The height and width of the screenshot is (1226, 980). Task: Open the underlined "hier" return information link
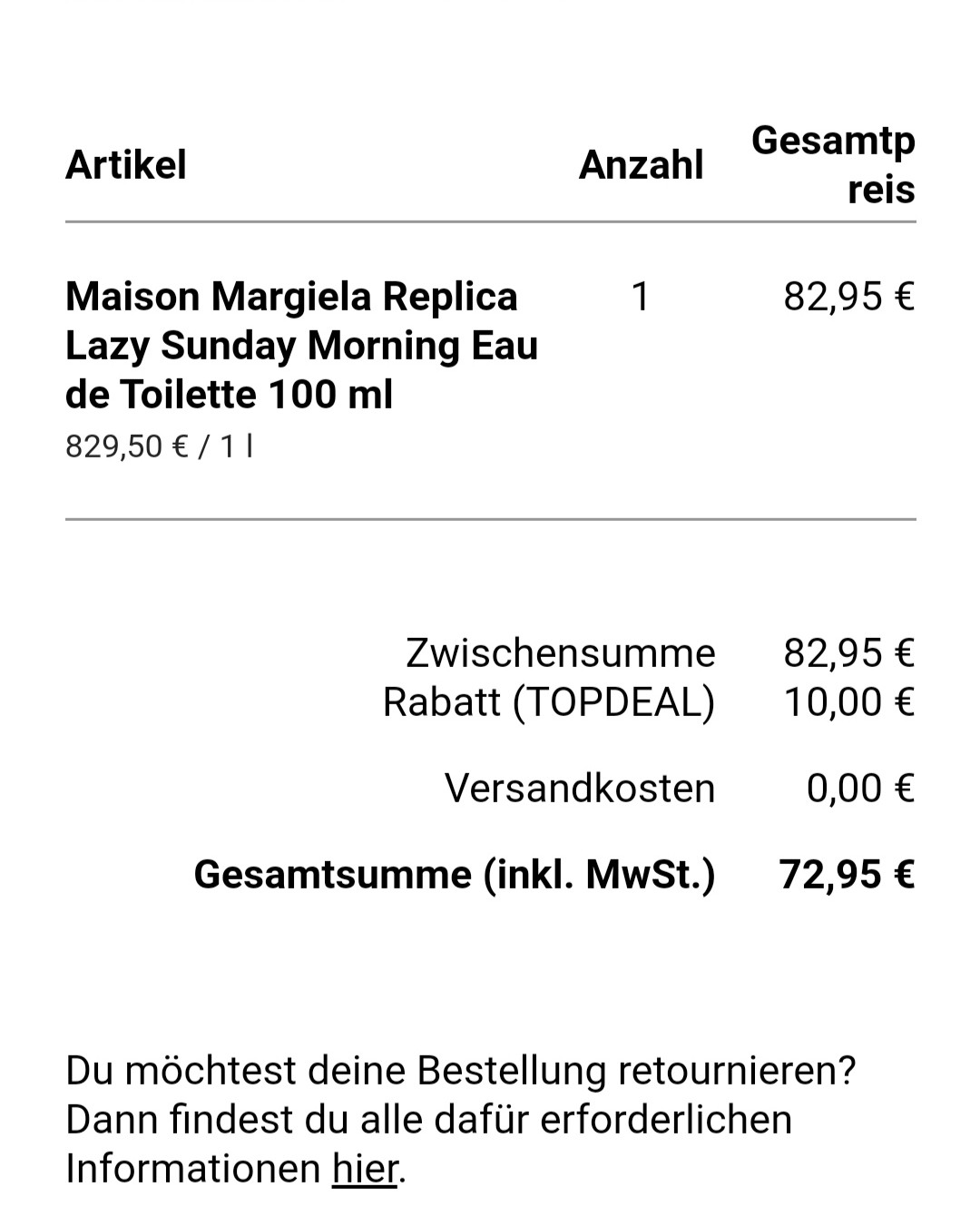point(365,1169)
